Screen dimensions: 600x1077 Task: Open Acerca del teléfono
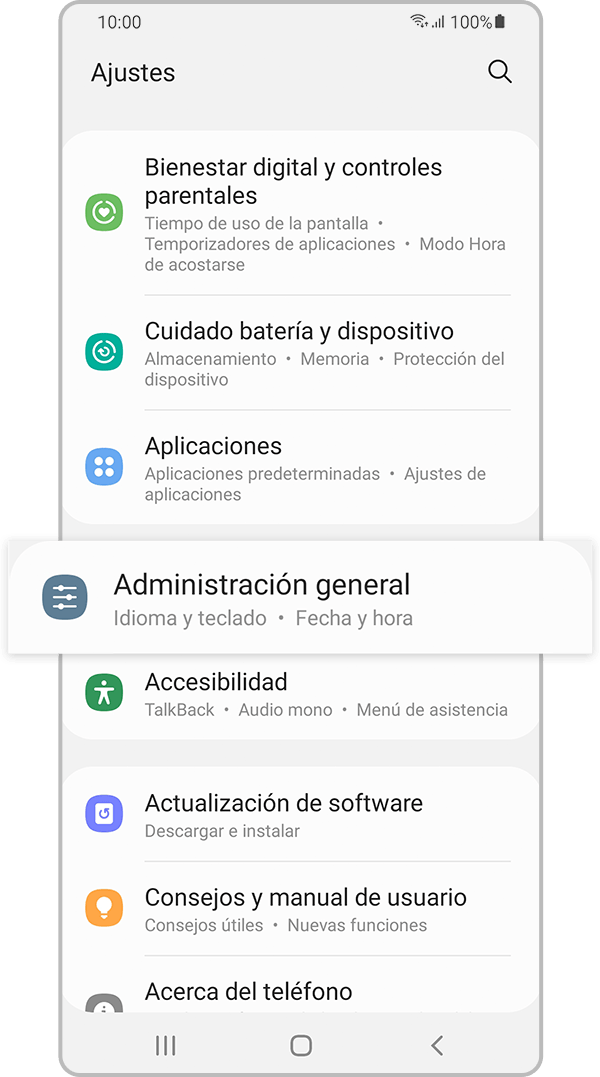point(300,993)
